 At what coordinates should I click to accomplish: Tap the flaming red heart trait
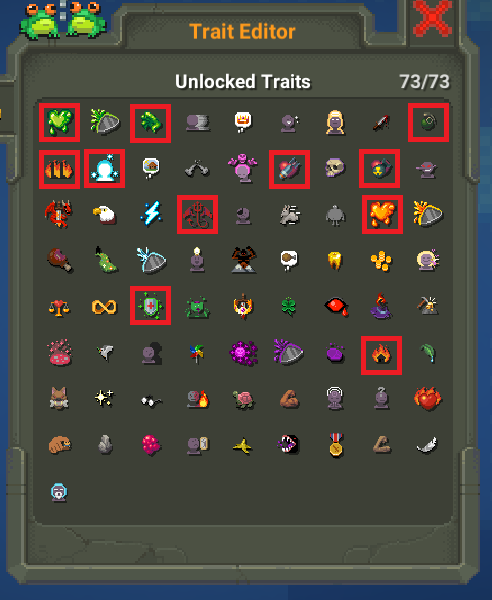[427, 399]
